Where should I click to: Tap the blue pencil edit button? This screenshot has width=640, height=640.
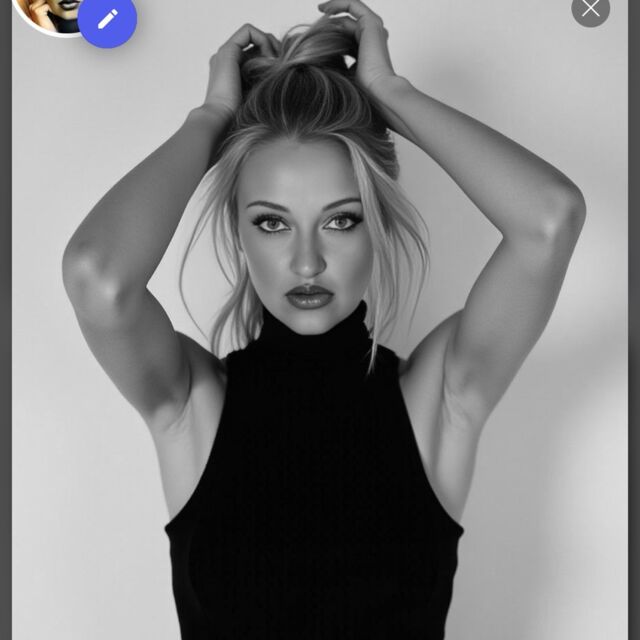pos(107,19)
